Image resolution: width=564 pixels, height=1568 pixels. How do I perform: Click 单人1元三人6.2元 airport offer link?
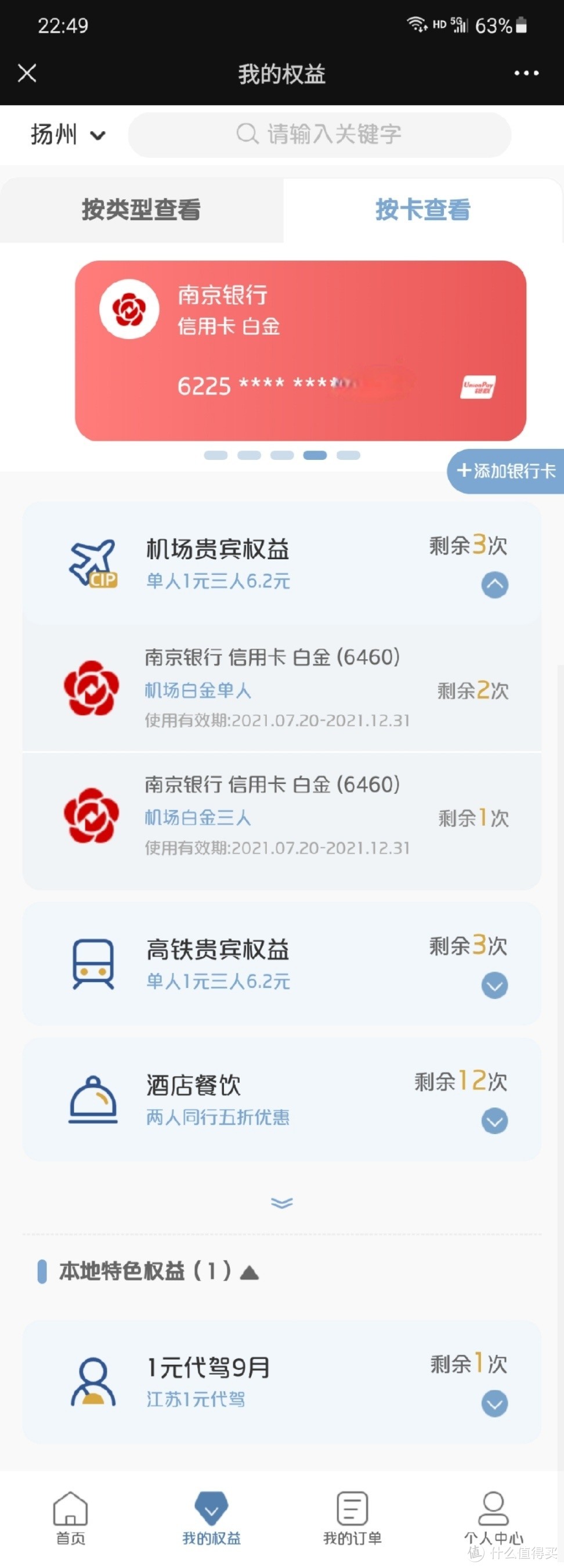pos(218,582)
